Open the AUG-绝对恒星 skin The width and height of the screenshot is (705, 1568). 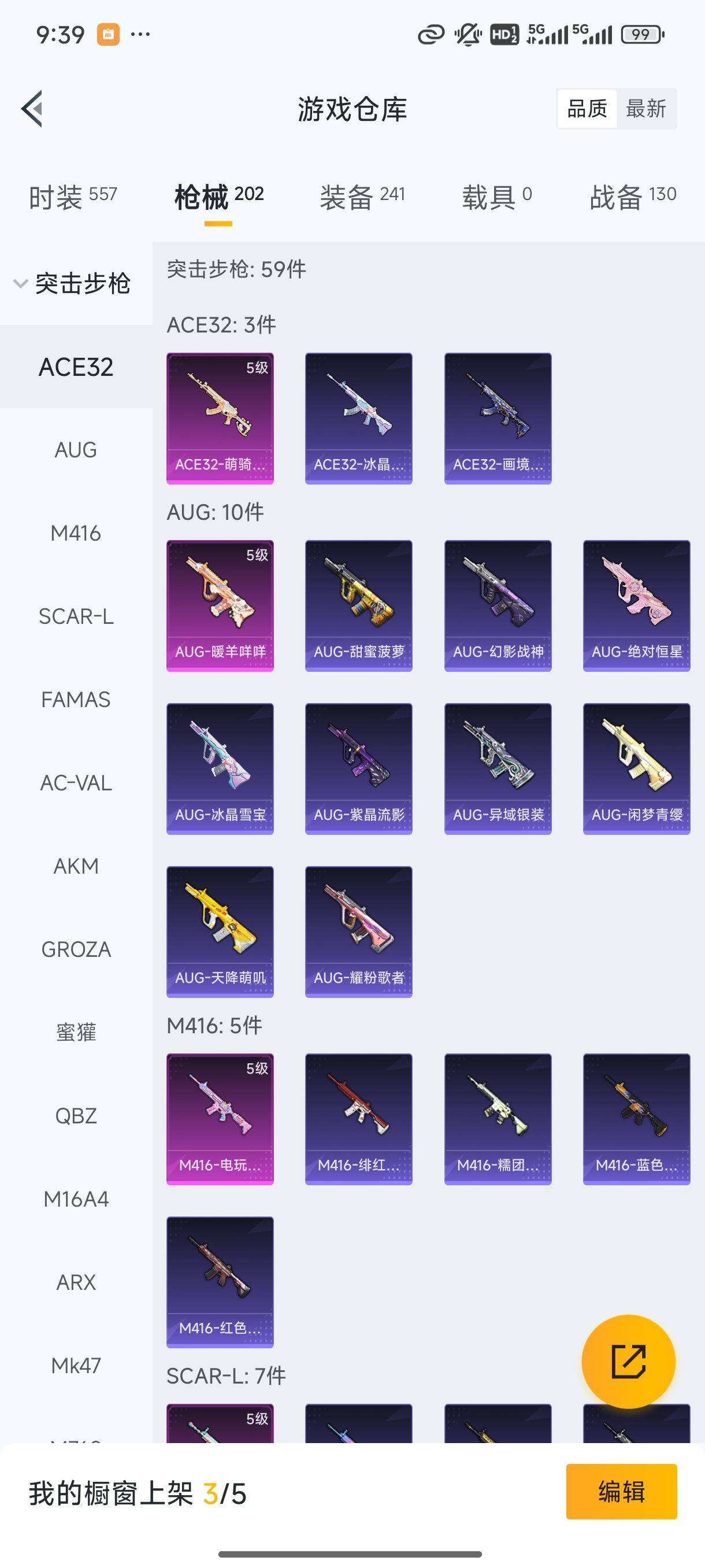(x=637, y=606)
